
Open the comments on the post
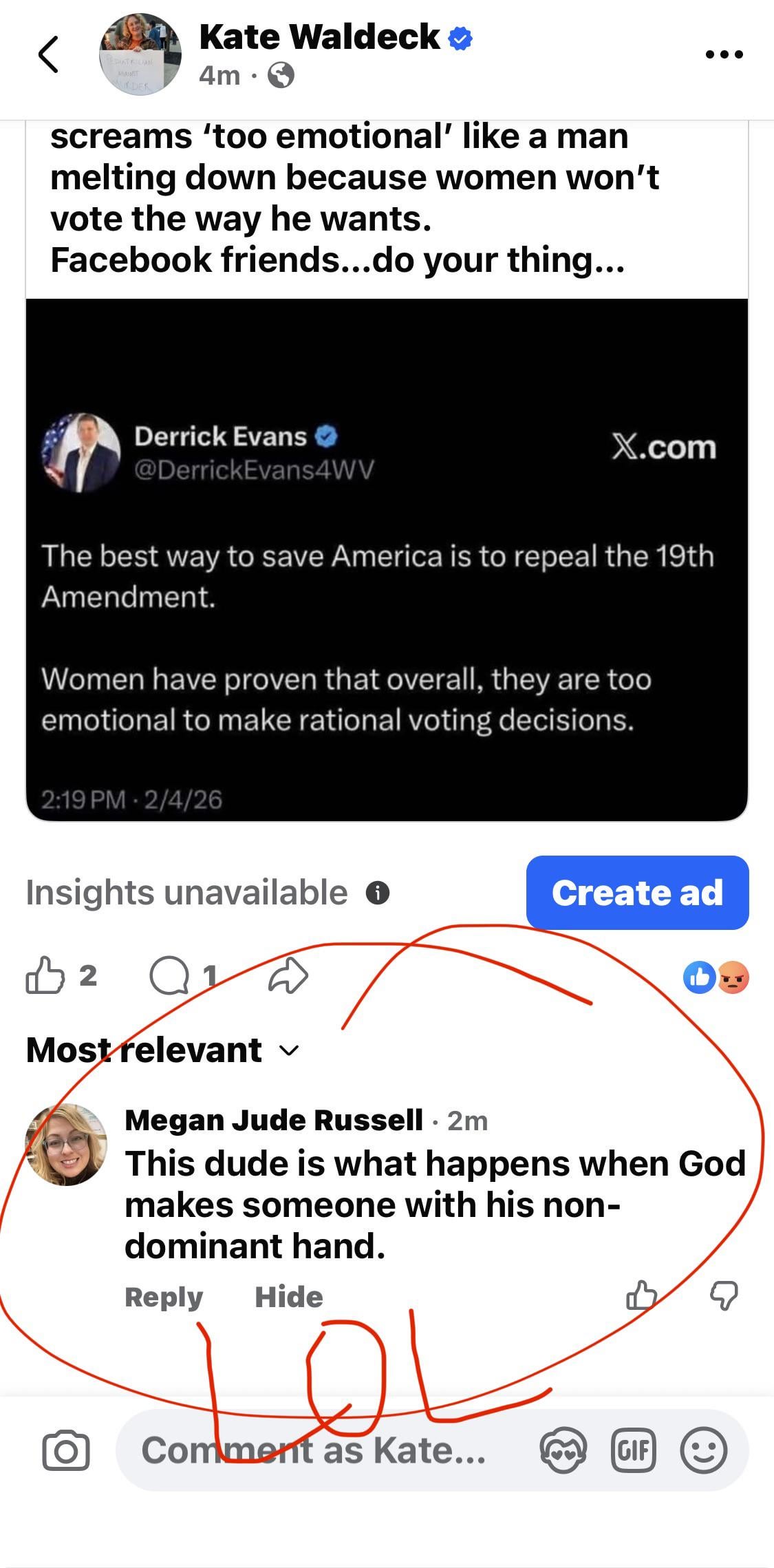(x=170, y=976)
